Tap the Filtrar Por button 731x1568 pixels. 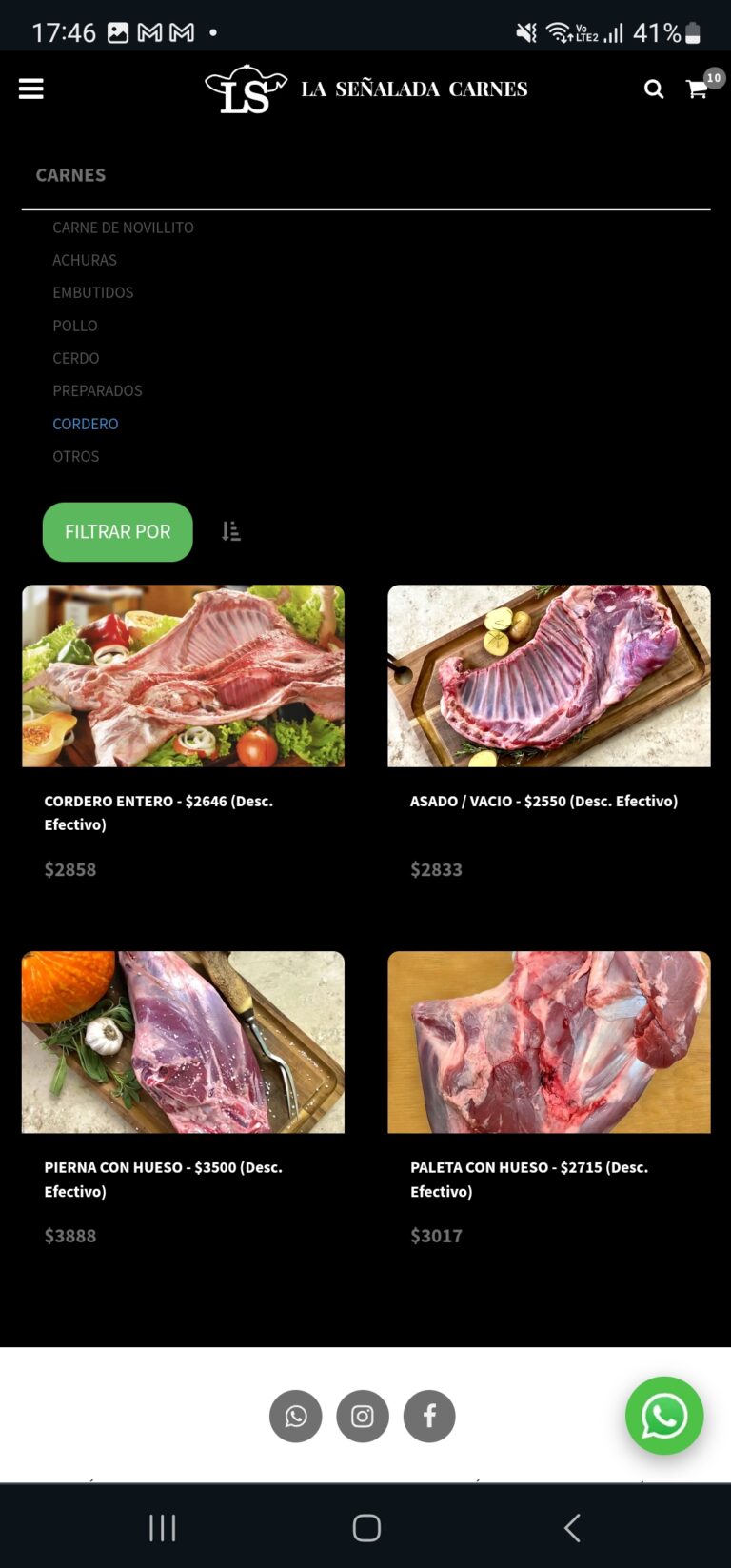[118, 531]
